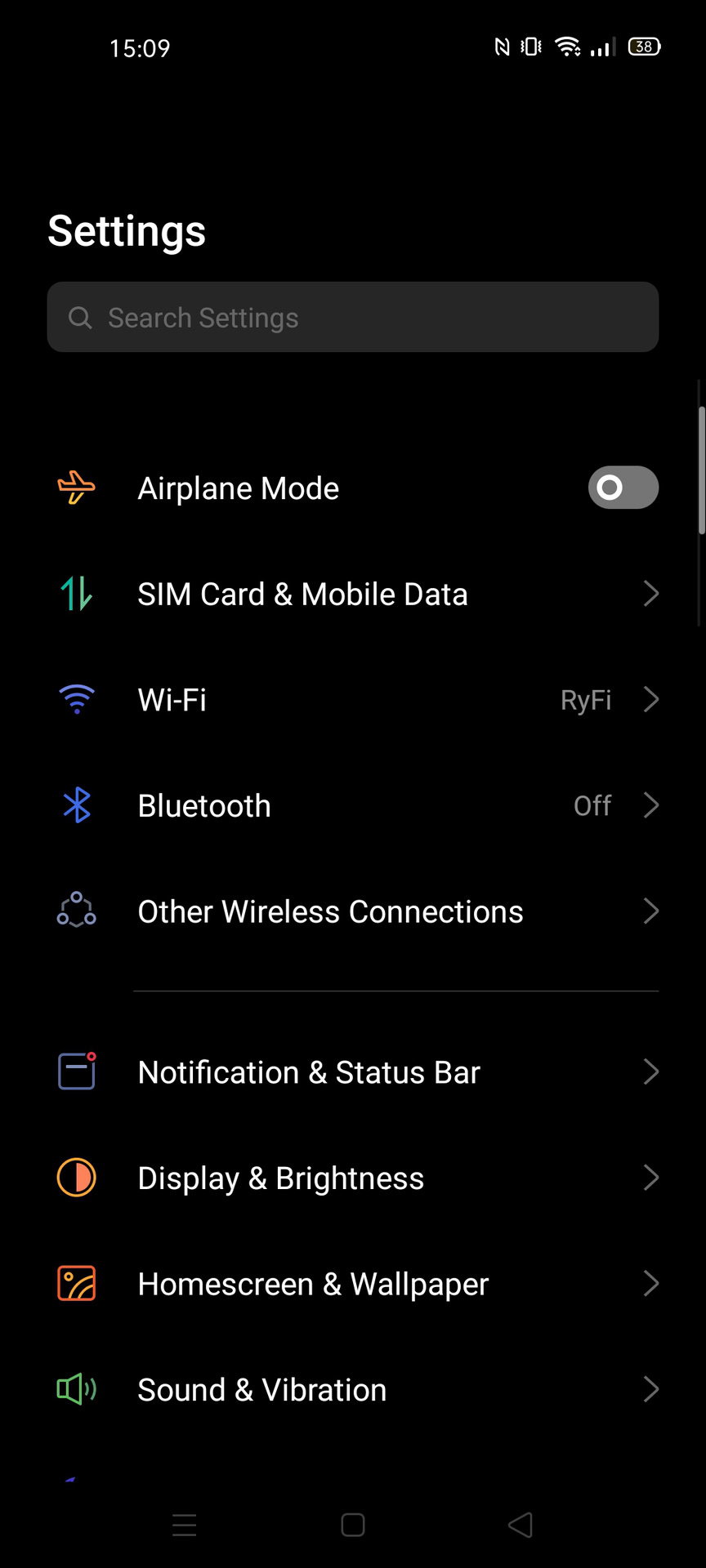
Task: Tap the system home button
Action: coord(353,1525)
